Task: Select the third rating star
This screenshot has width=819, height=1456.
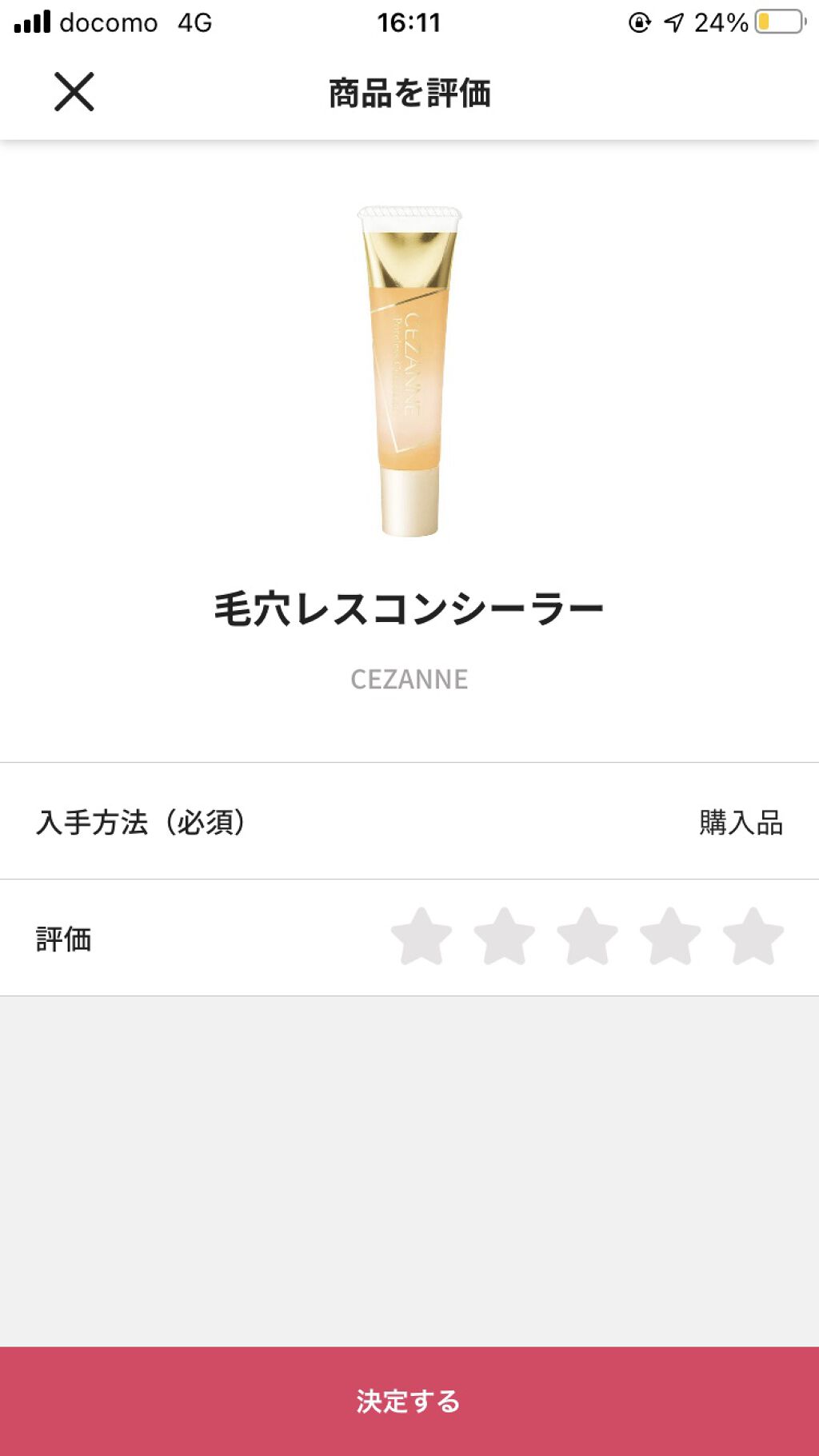Action: click(588, 936)
